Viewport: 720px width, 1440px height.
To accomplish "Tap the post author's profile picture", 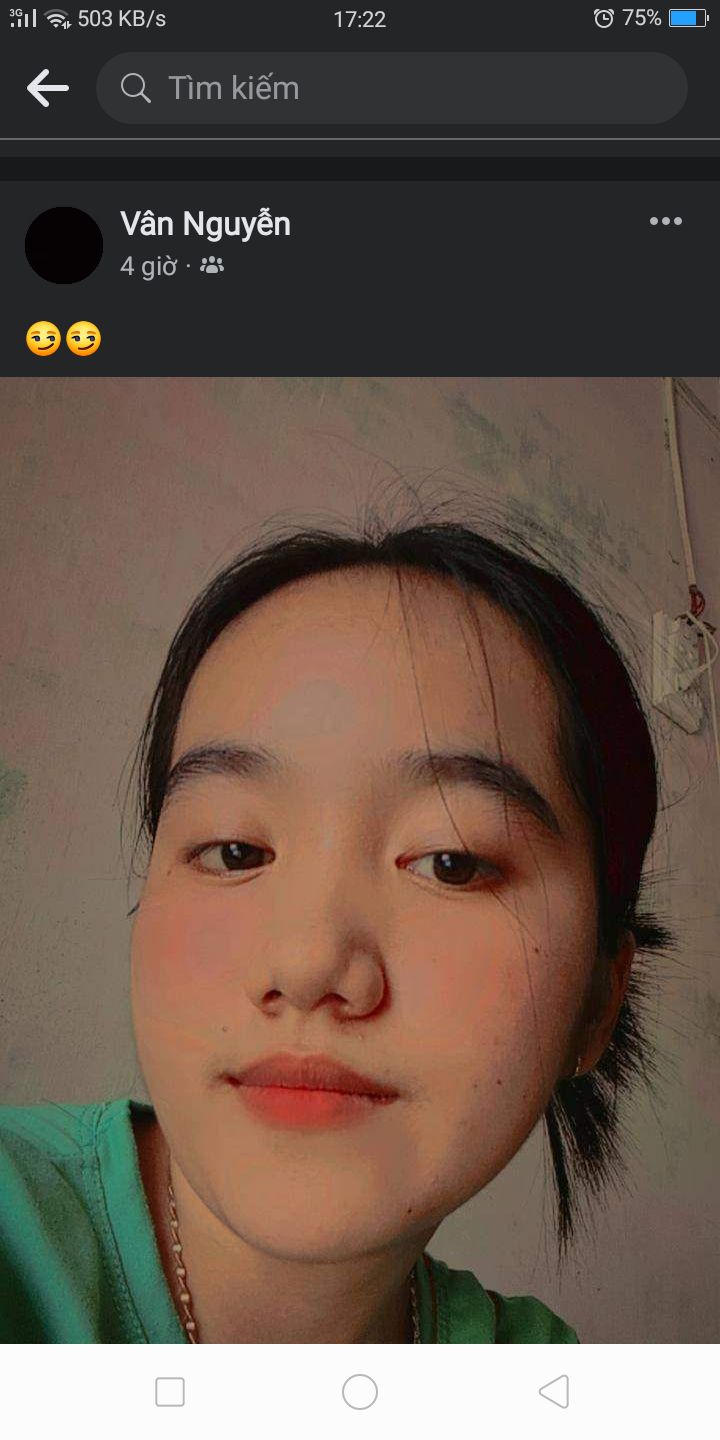I will click(x=64, y=245).
